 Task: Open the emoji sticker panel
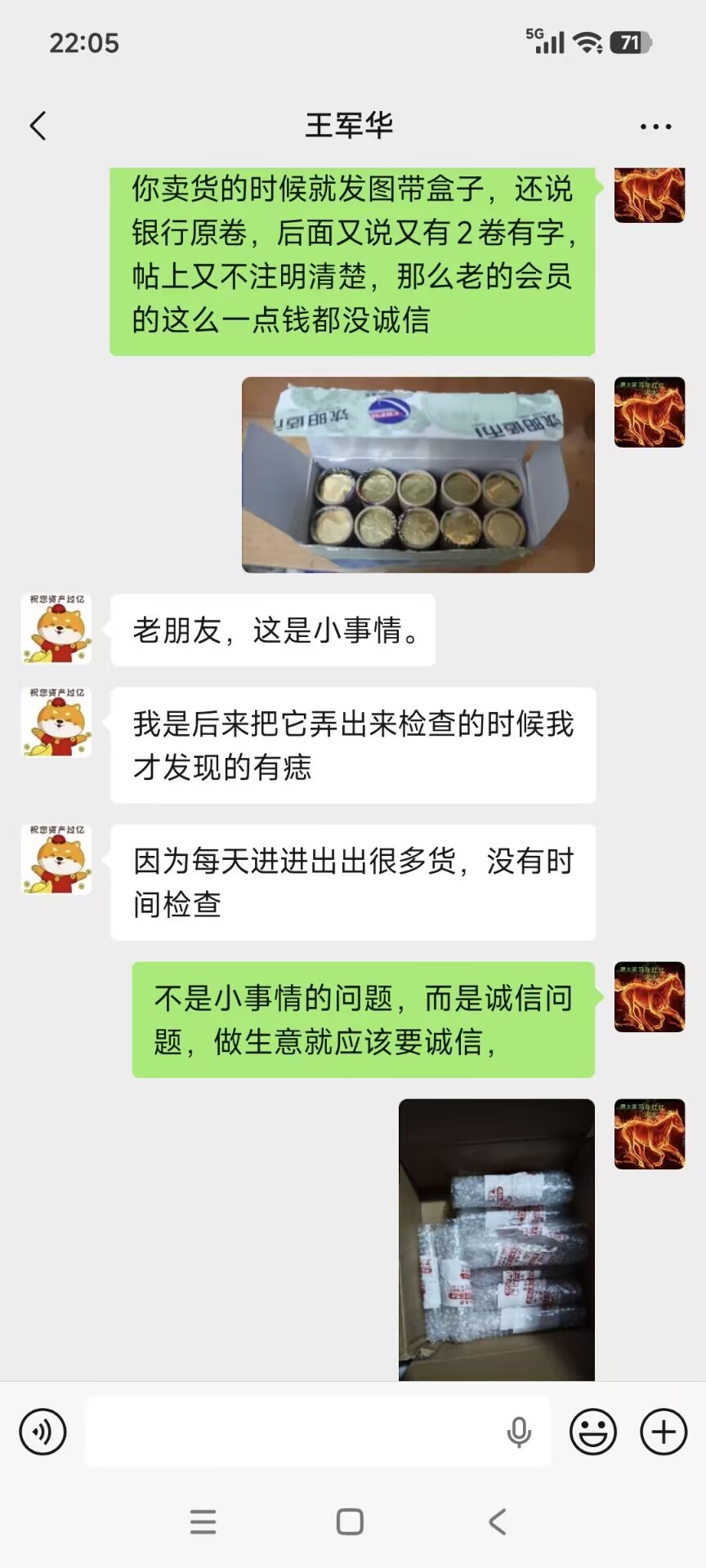(592, 1432)
